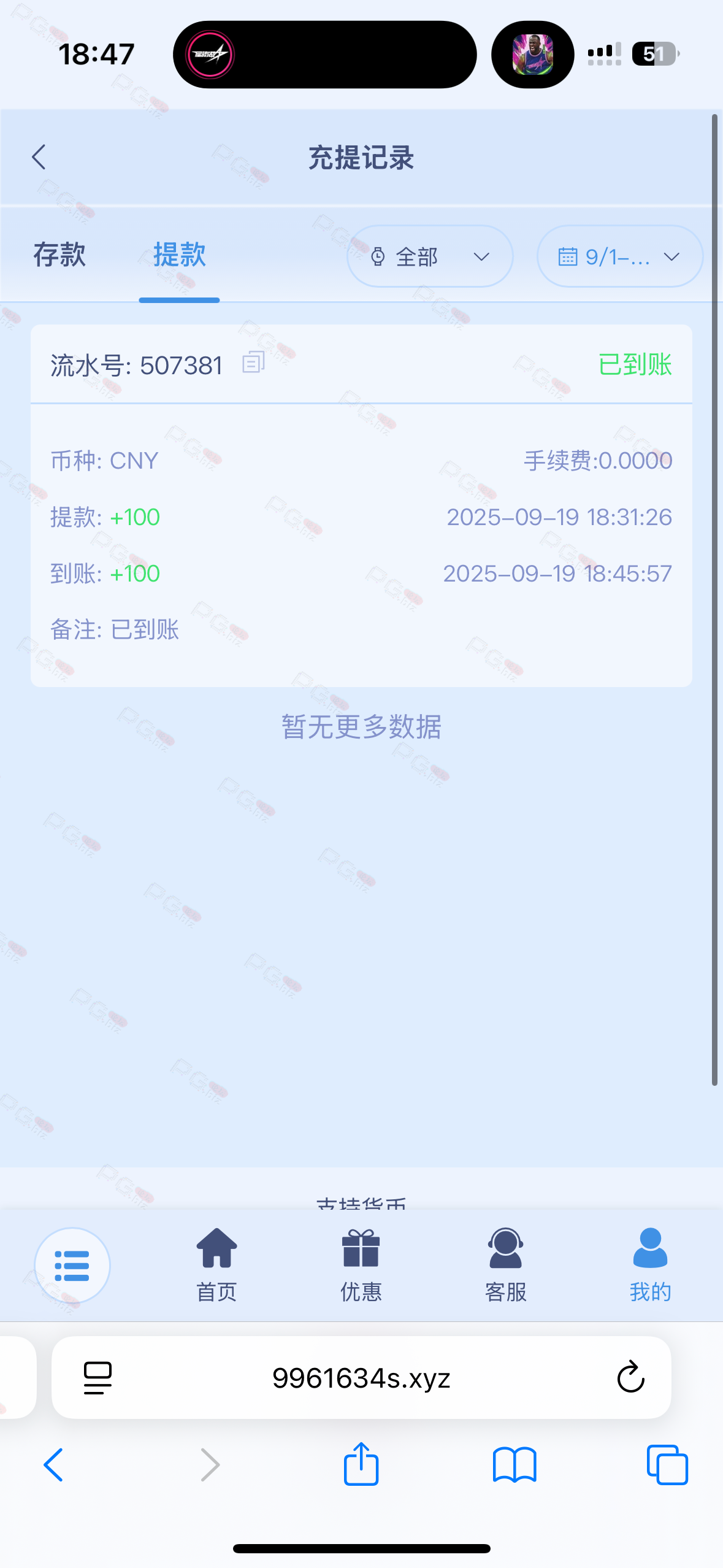The image size is (723, 1568).
Task: Open the 我的 profile tab
Action: pos(650,1265)
